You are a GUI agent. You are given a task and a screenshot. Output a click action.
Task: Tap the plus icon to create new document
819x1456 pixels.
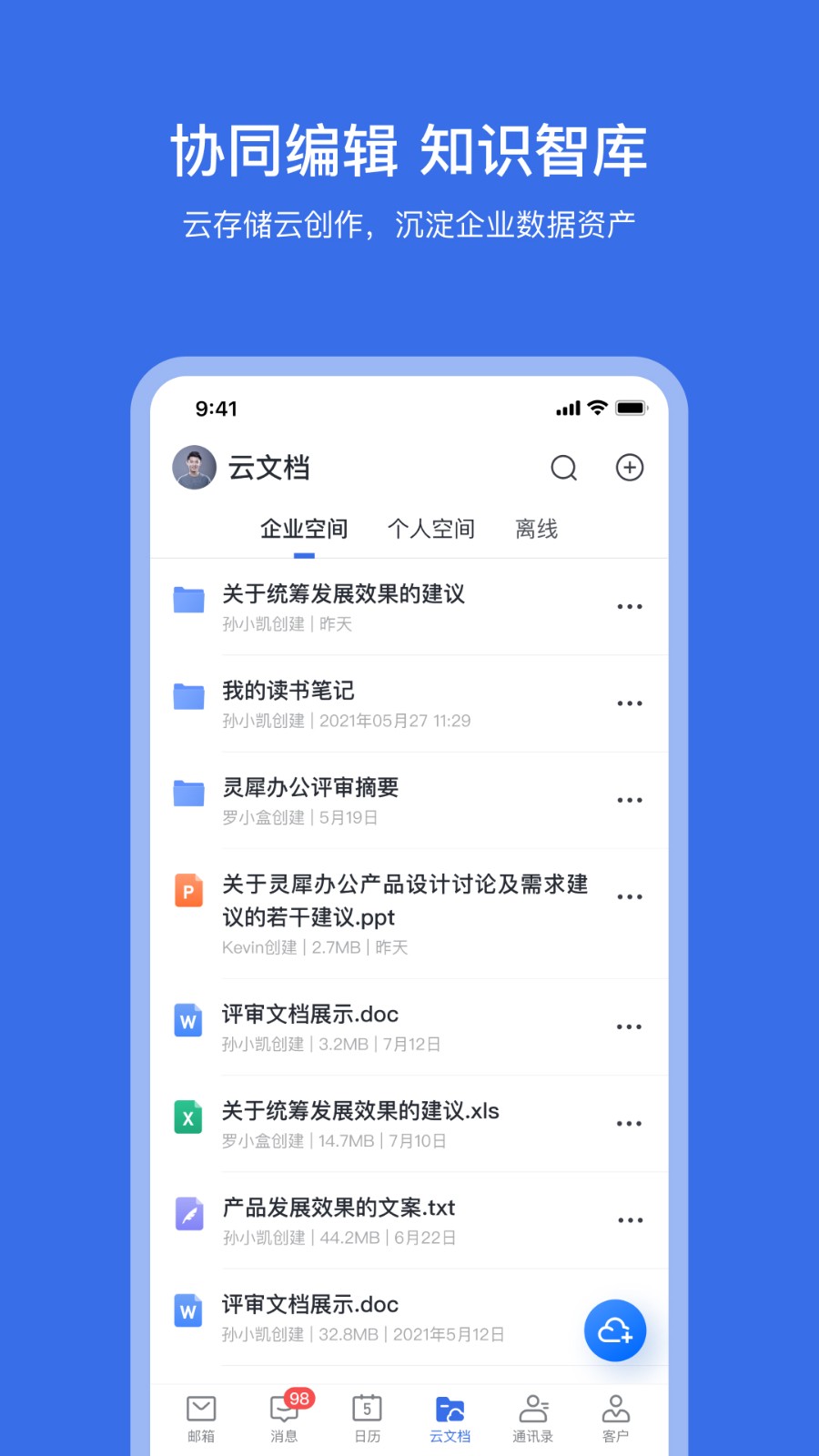629,468
